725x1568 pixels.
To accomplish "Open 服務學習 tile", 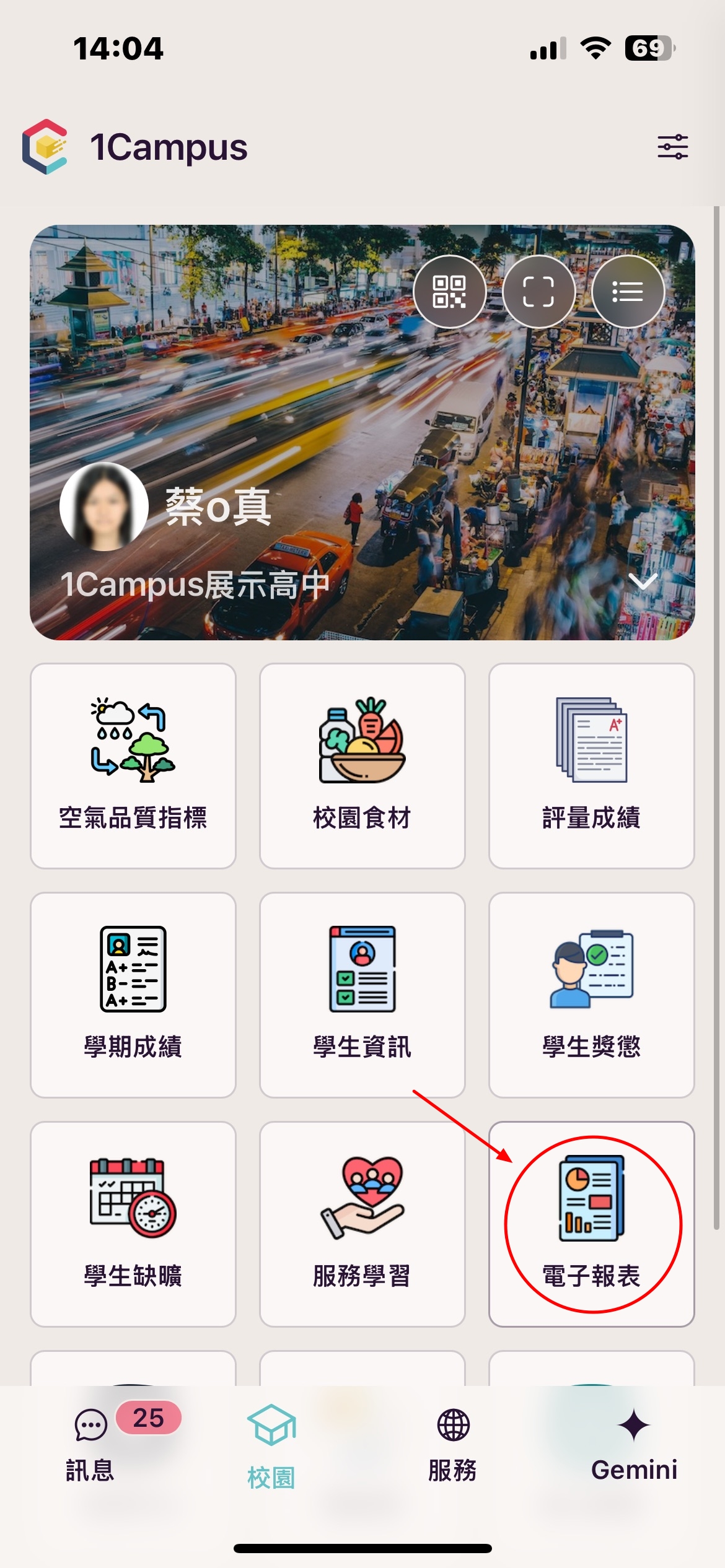I will click(362, 1224).
